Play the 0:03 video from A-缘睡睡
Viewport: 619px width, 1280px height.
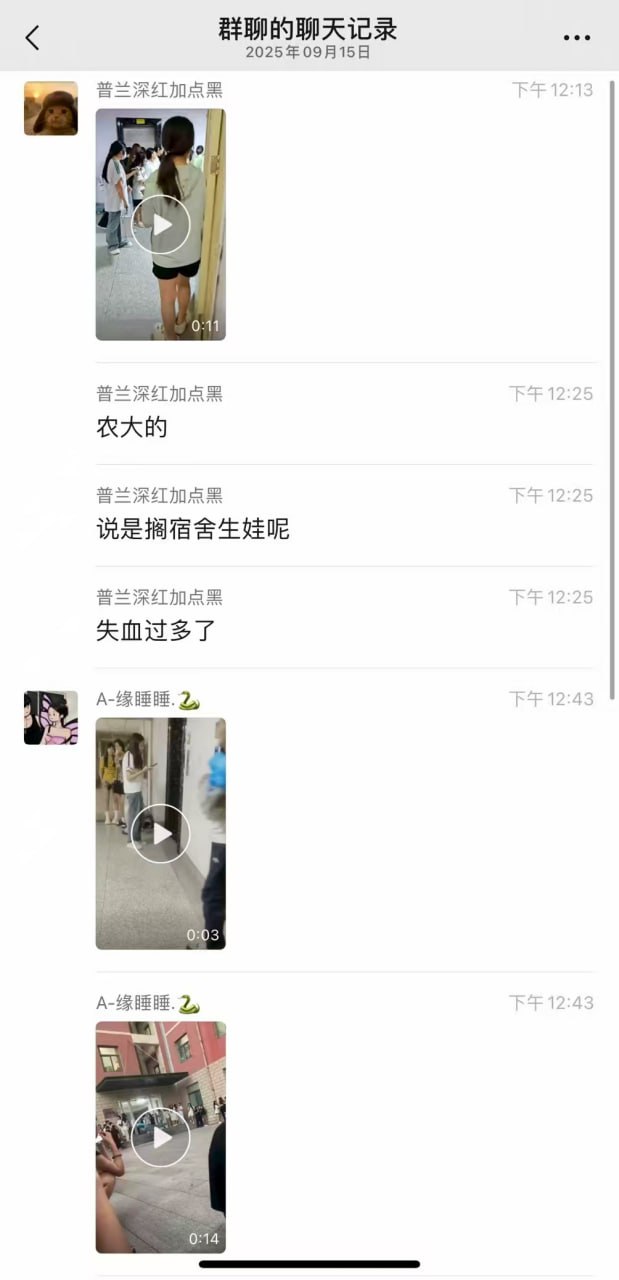[160, 833]
